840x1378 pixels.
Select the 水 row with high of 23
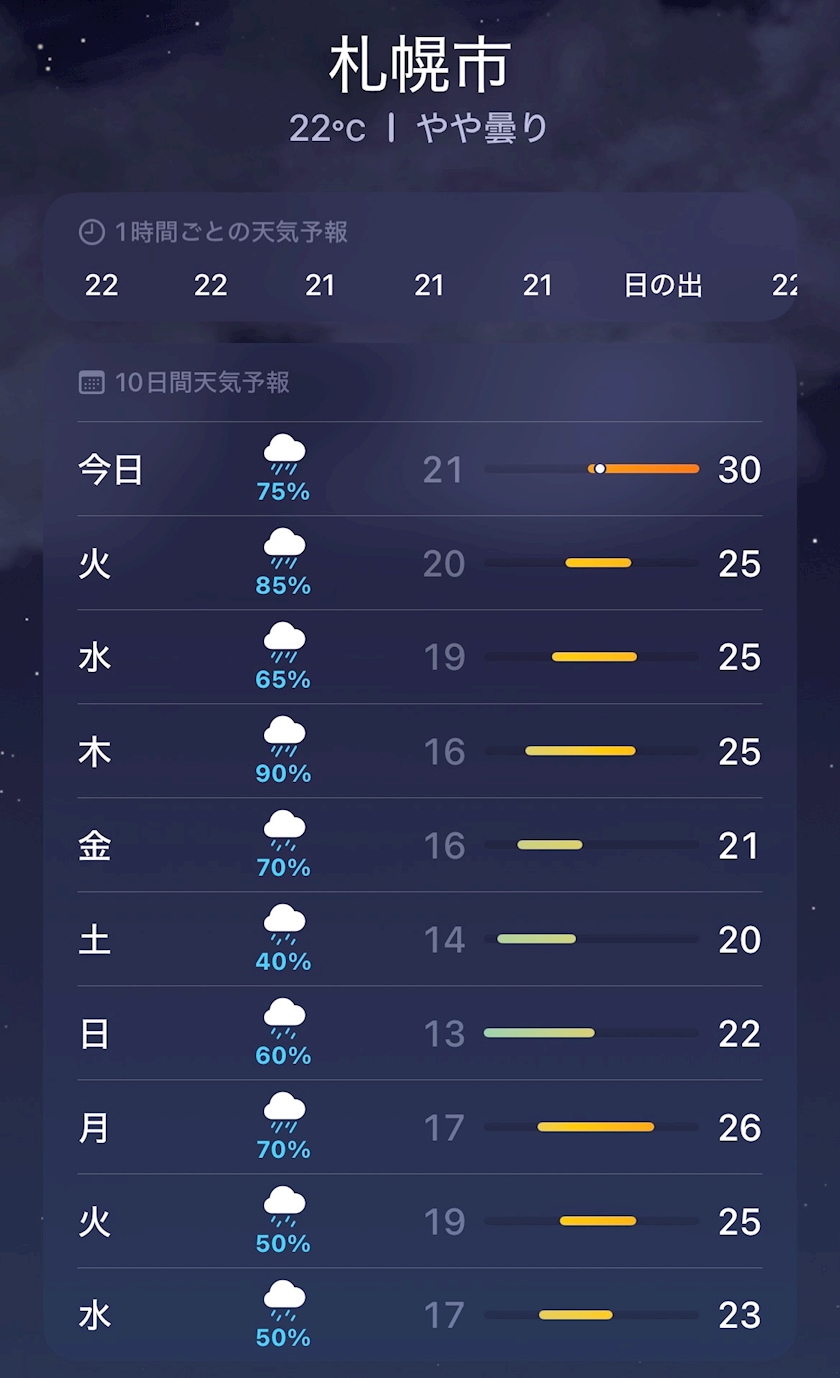(x=420, y=1314)
